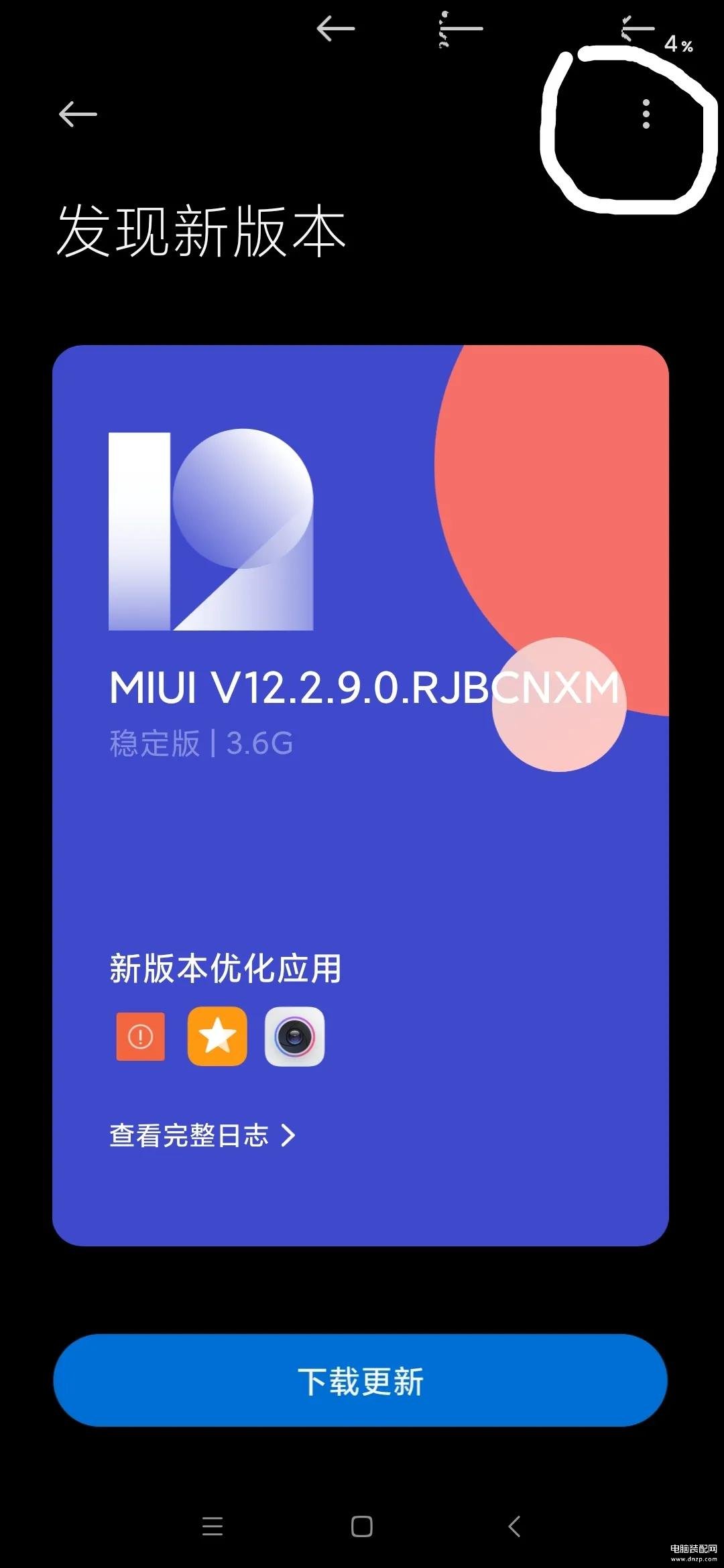Tap 下载更新 to download the update
Viewport: 724px width, 1568px height.
pos(361,1382)
